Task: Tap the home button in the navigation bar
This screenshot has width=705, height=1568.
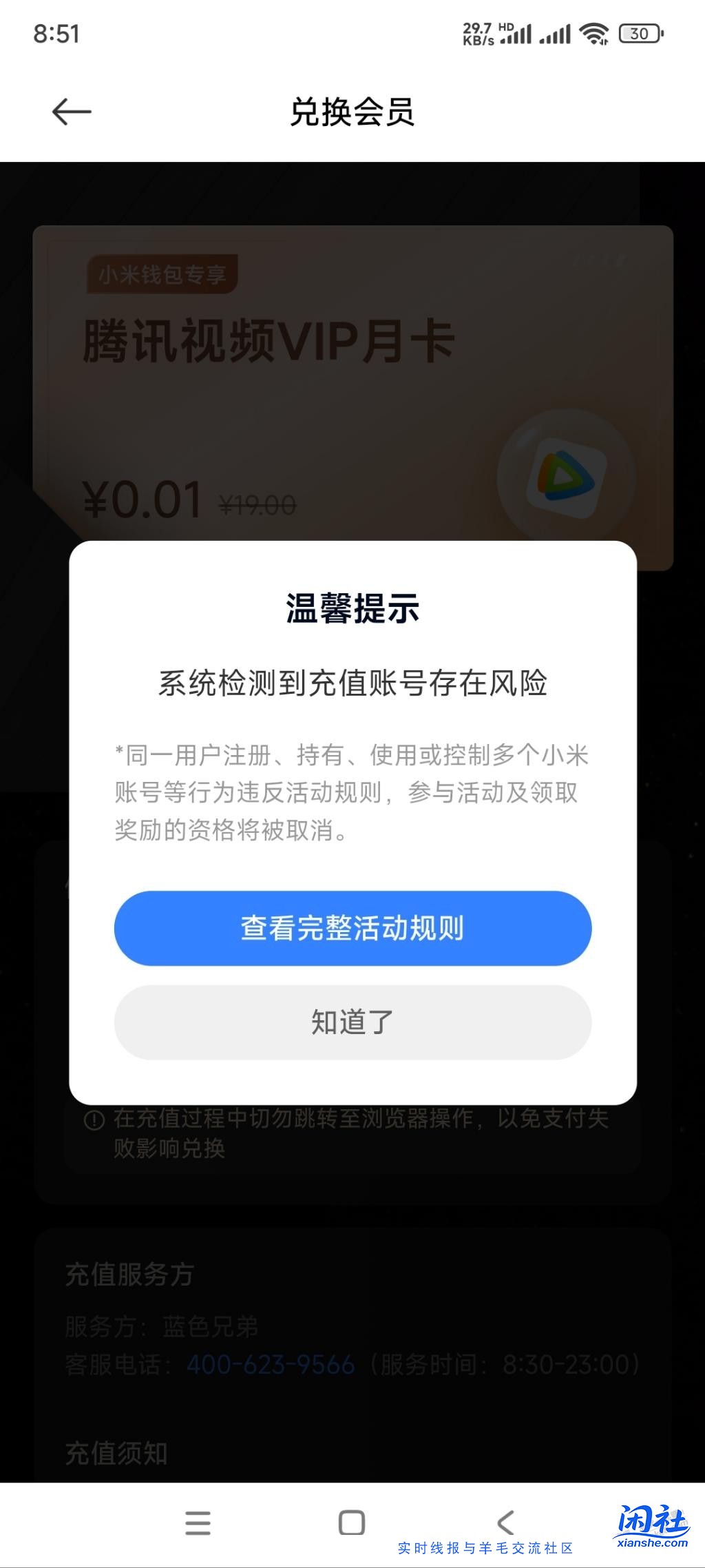Action: point(352,1521)
